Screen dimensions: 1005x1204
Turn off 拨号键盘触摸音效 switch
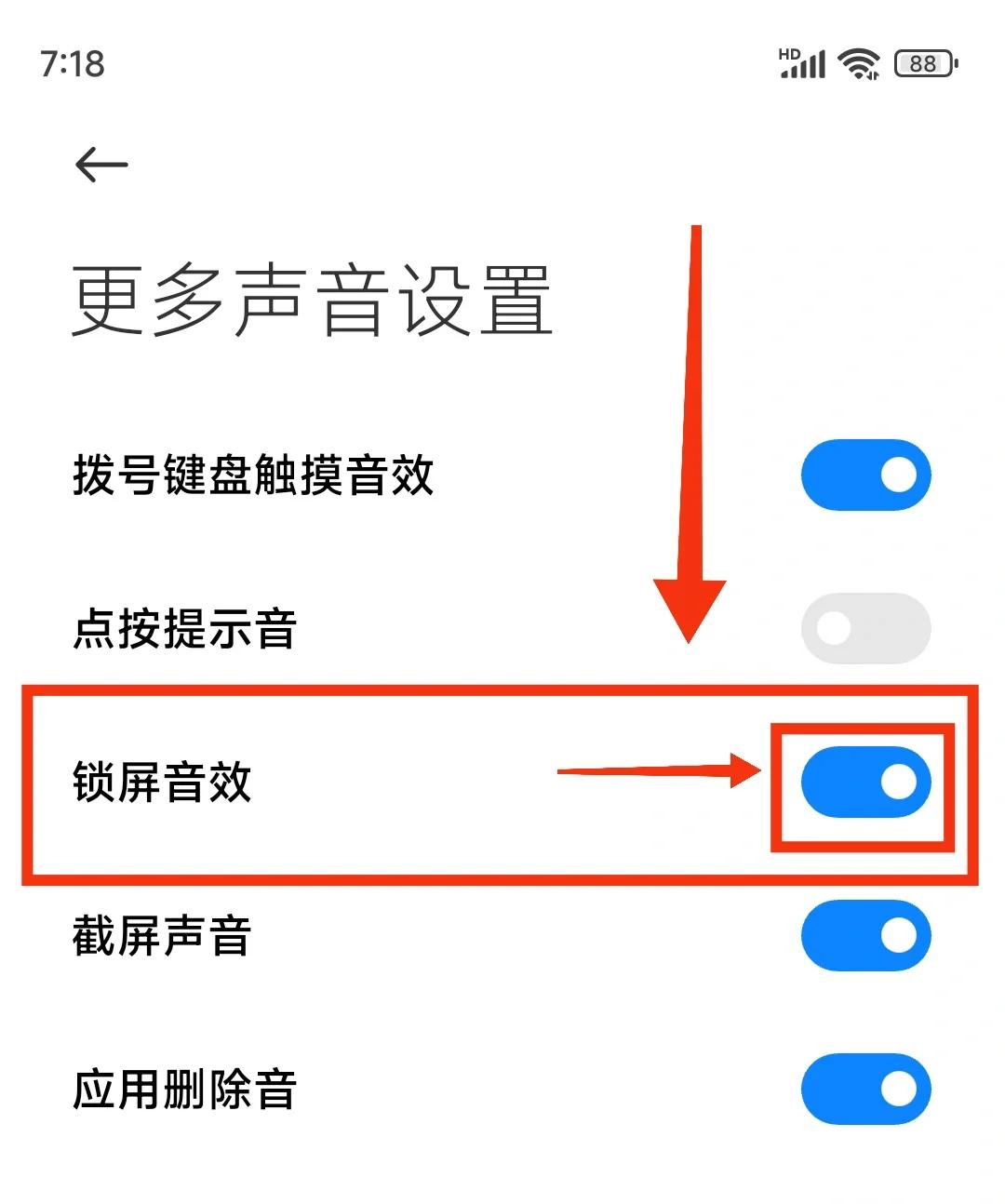tap(865, 475)
